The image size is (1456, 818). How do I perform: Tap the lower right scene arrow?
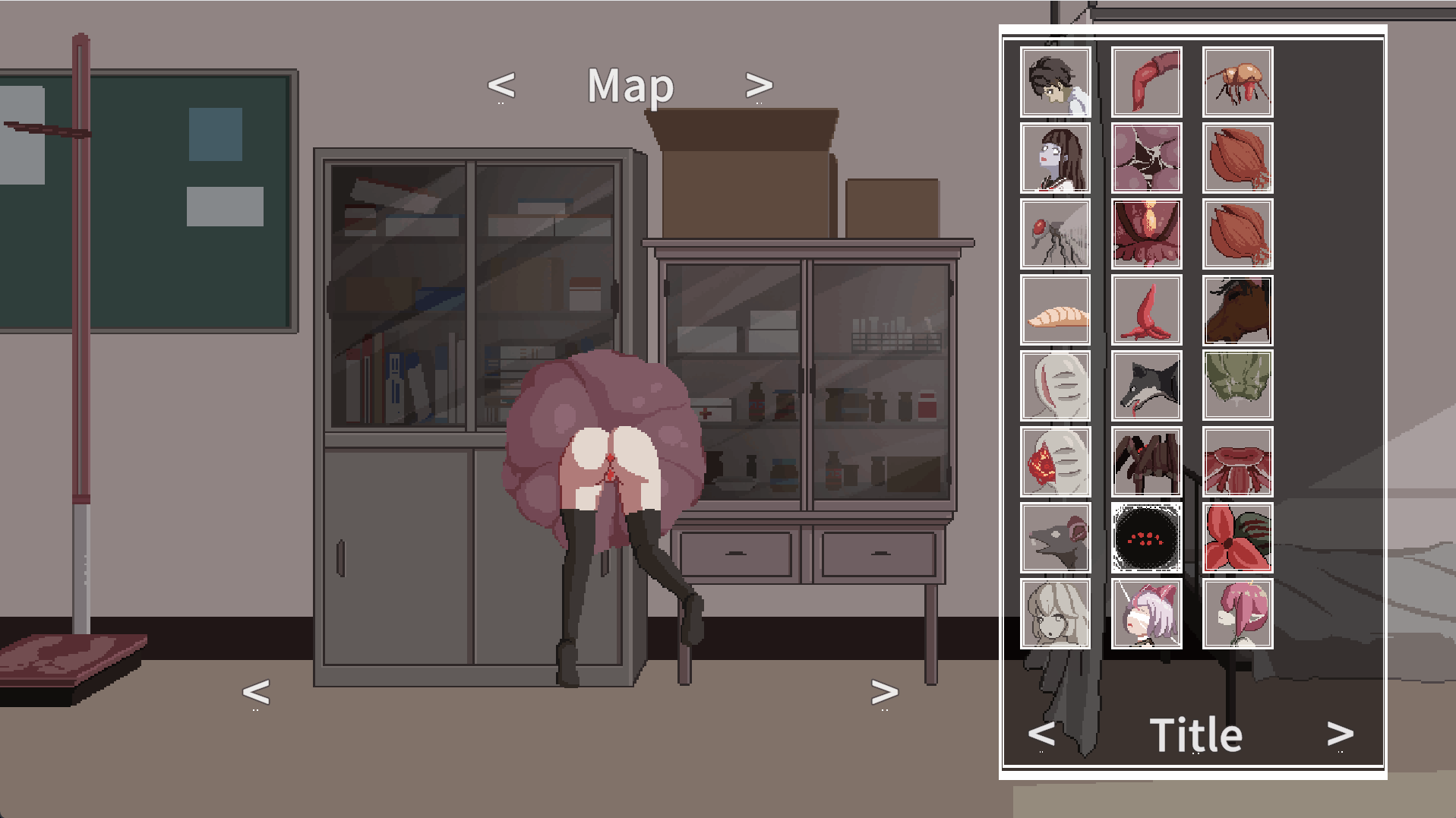click(884, 691)
